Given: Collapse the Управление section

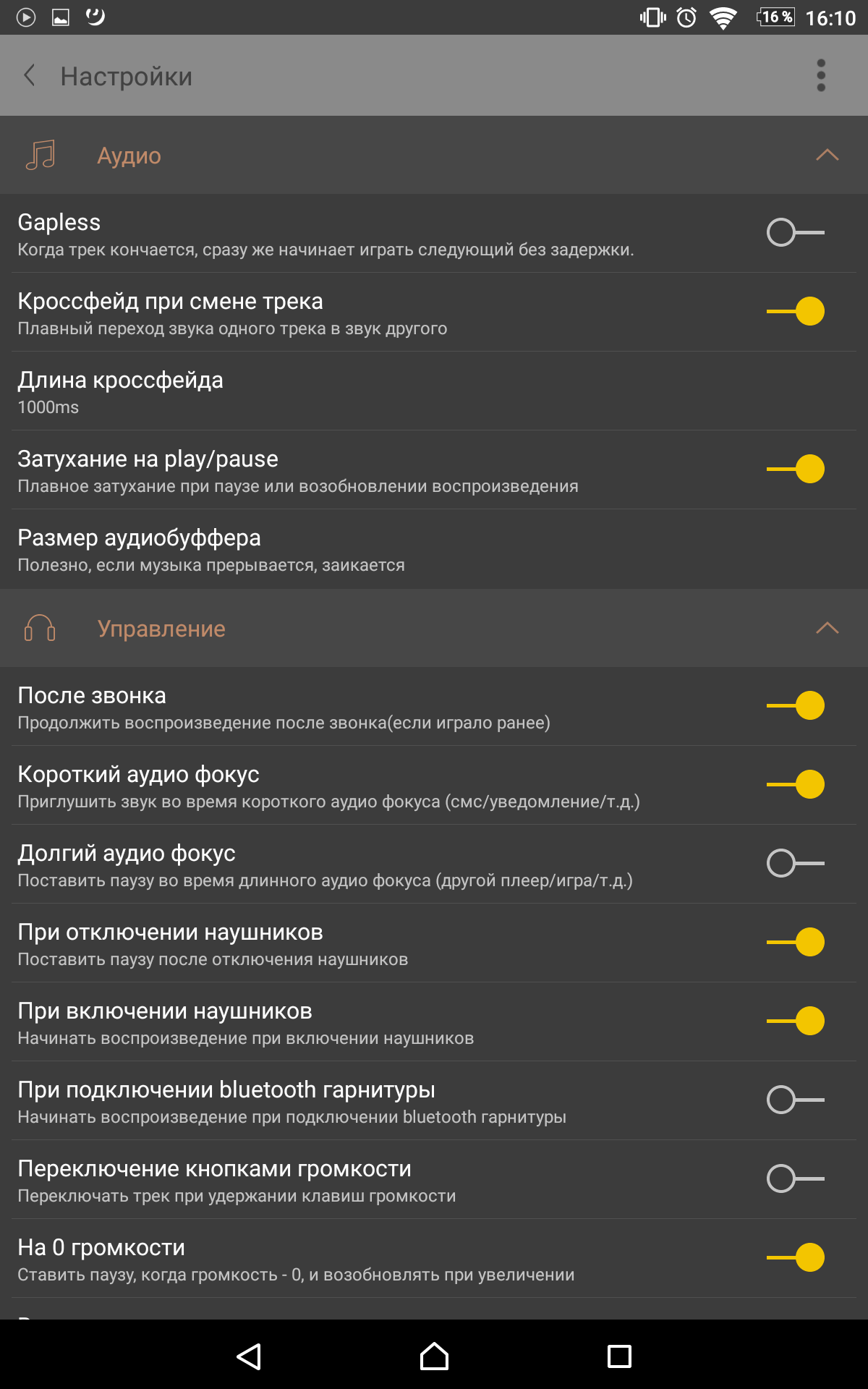Looking at the screenshot, I should pos(827,628).
